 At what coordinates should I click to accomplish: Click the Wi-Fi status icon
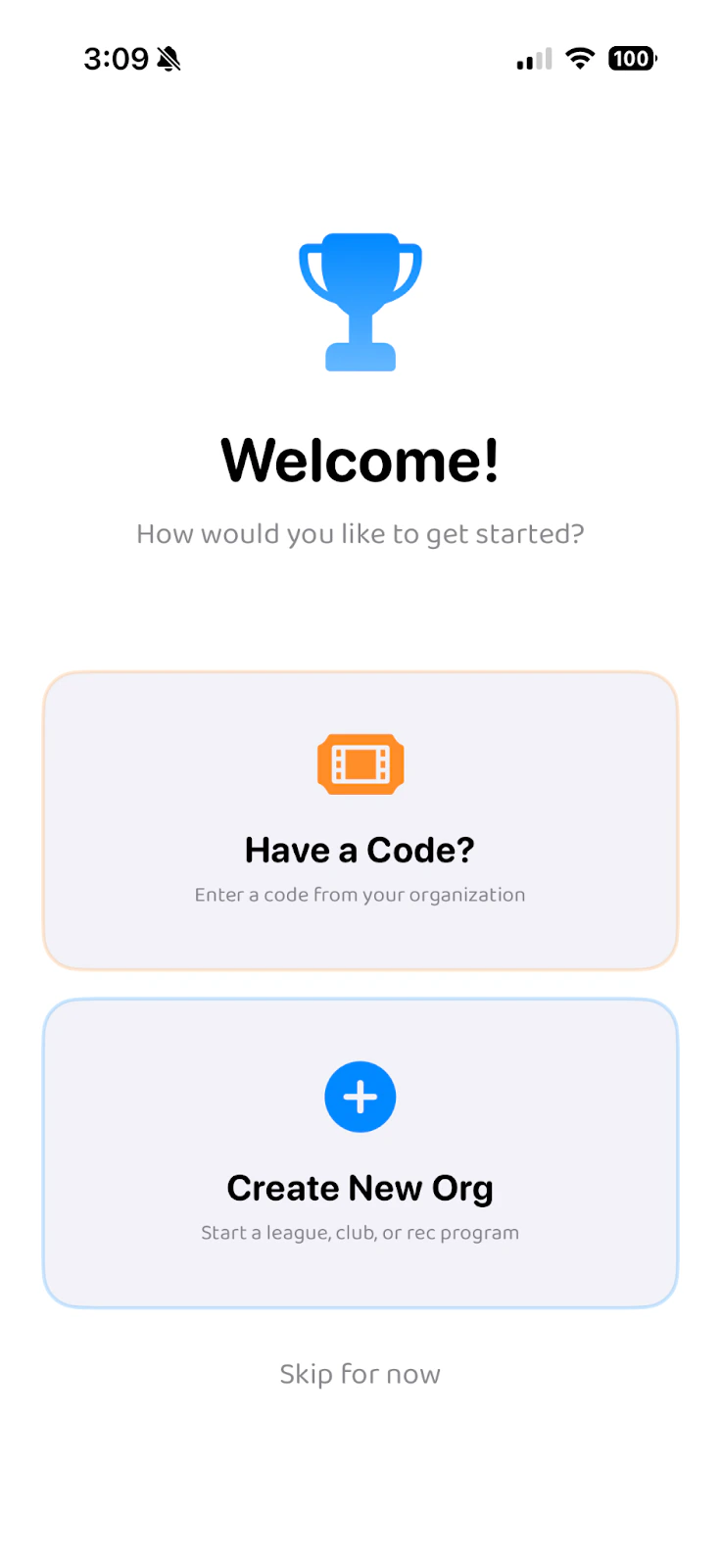pos(580,59)
